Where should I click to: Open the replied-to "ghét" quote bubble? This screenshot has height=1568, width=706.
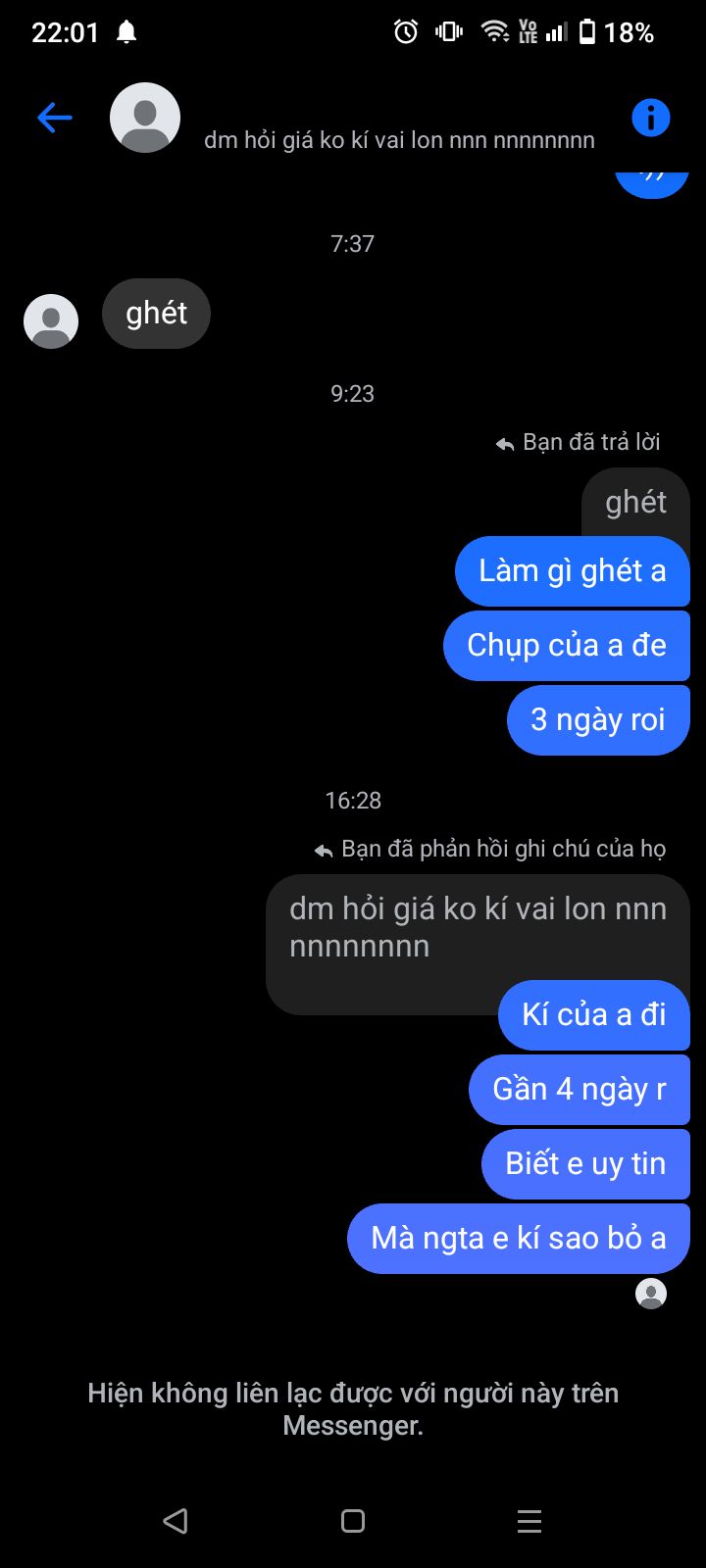click(635, 502)
